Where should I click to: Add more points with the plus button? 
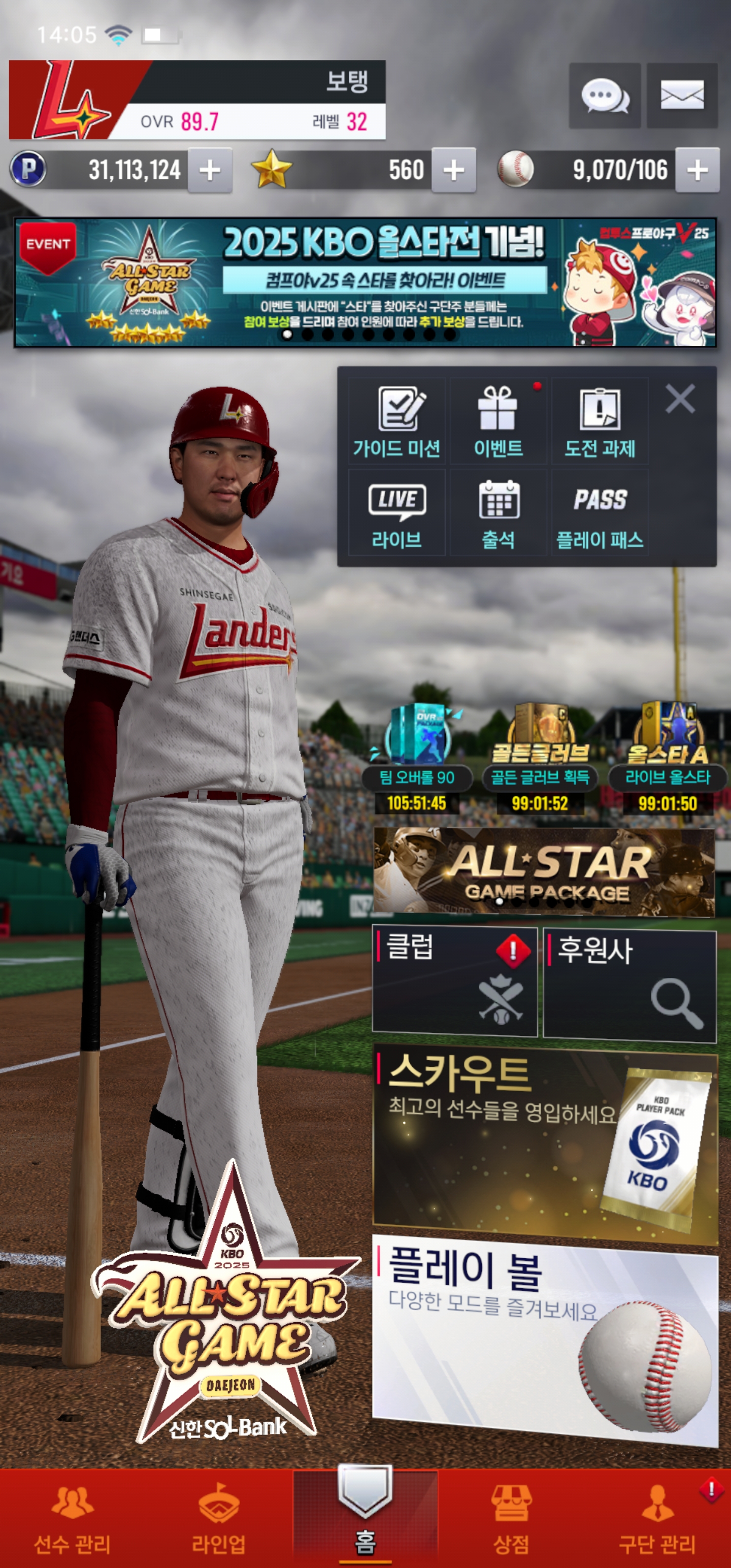(210, 171)
